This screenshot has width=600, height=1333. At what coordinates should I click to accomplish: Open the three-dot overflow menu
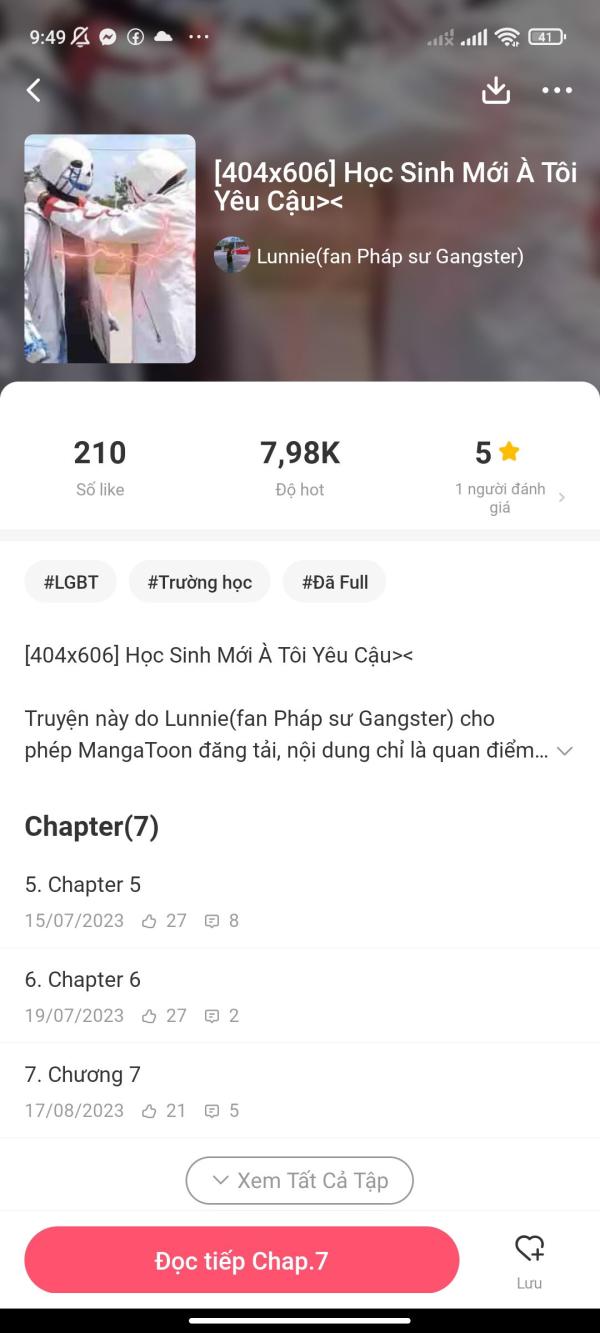pyautogui.click(x=557, y=90)
